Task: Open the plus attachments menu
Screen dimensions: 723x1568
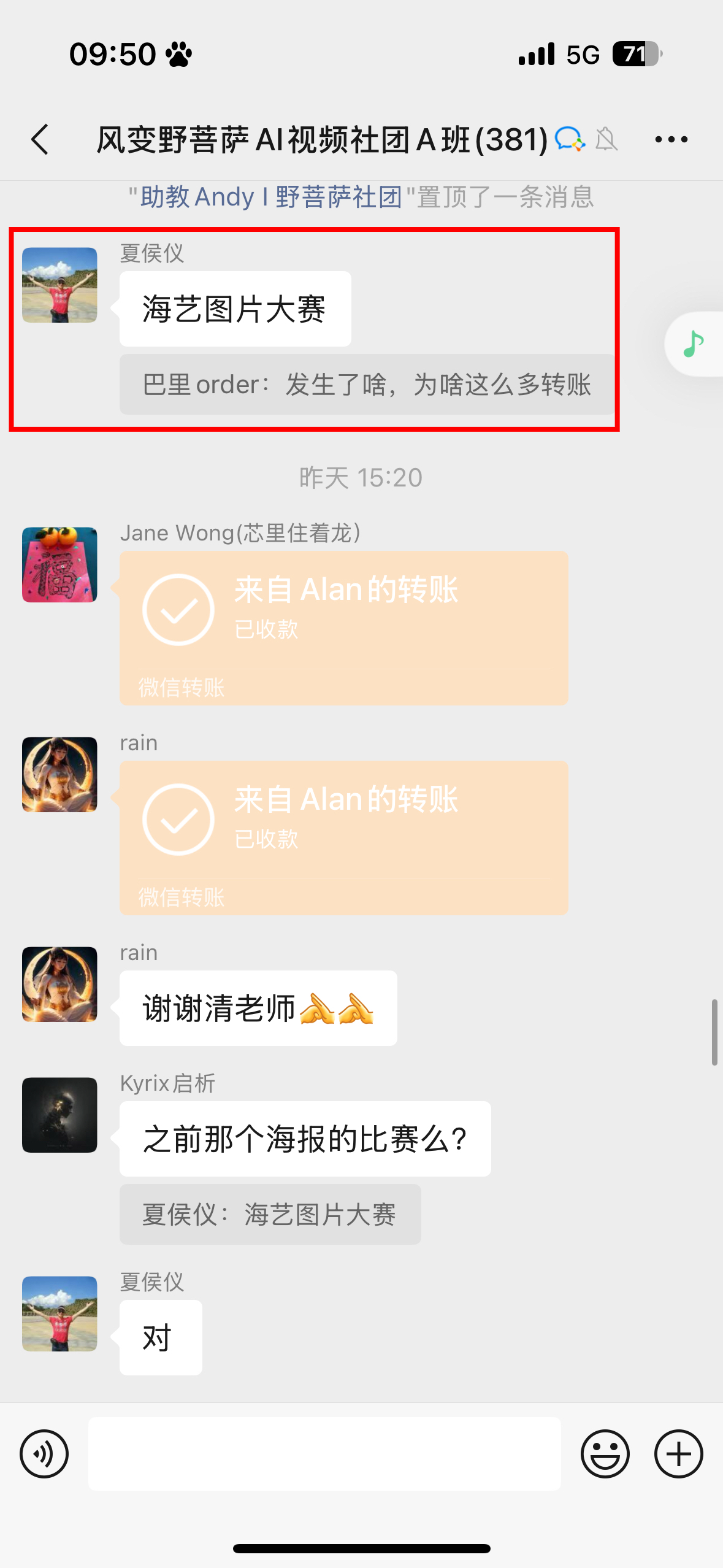Action: (678, 1453)
